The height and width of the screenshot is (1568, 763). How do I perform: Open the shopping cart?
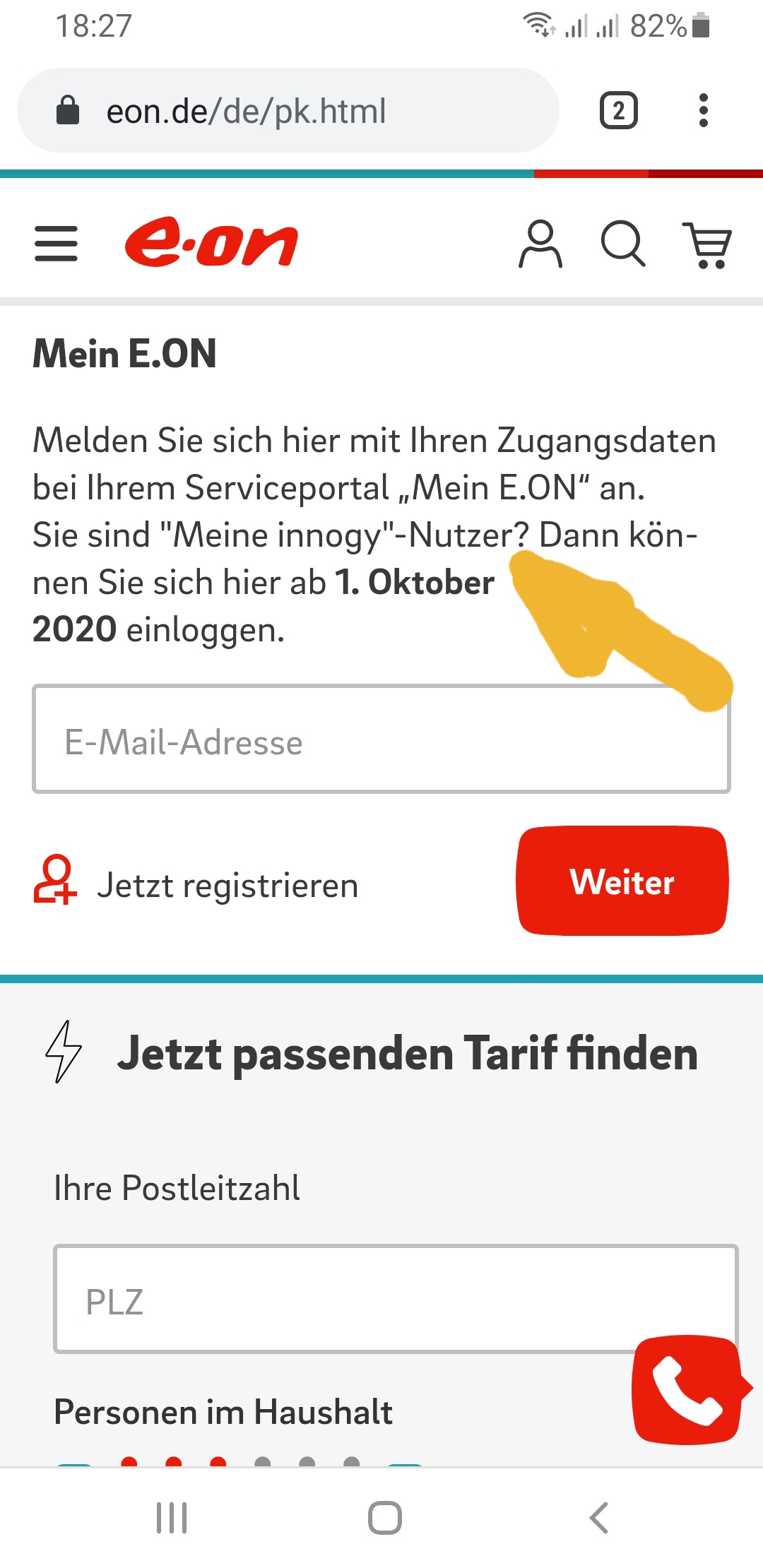(707, 245)
